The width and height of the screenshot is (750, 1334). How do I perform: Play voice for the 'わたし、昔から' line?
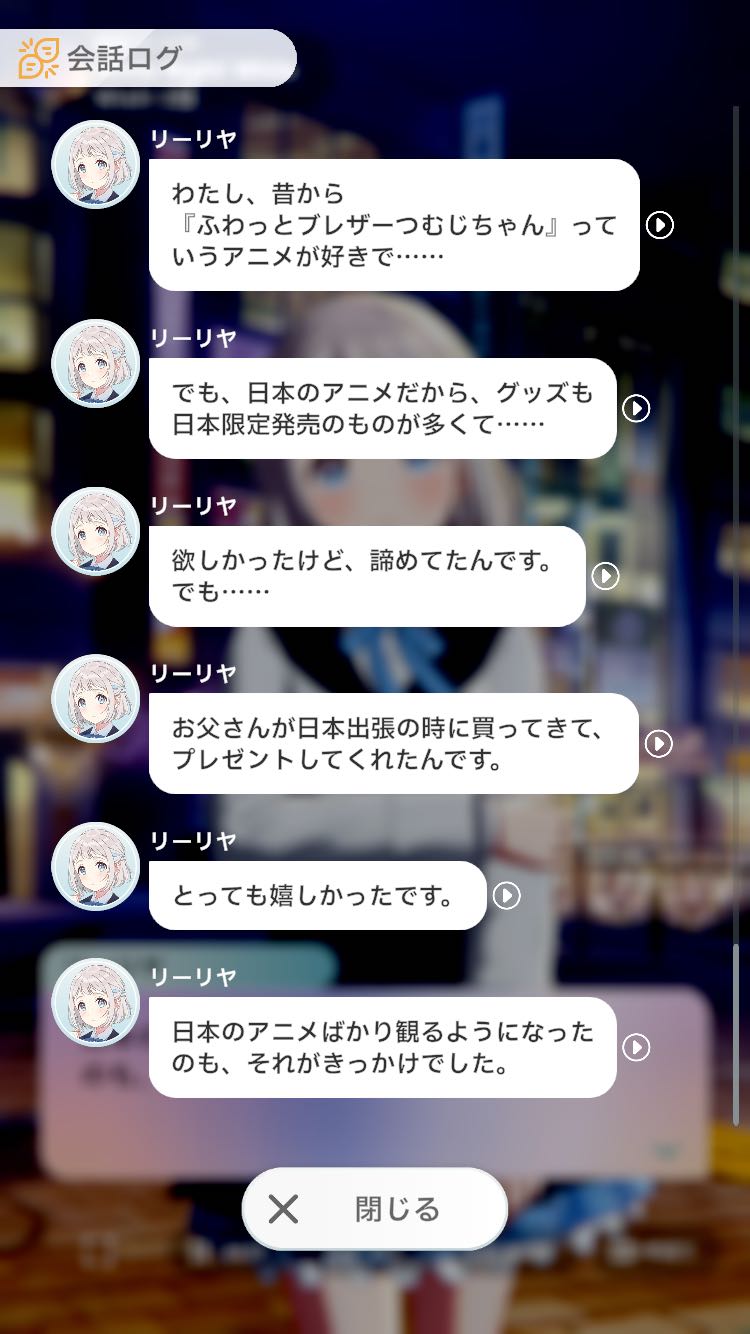click(659, 225)
